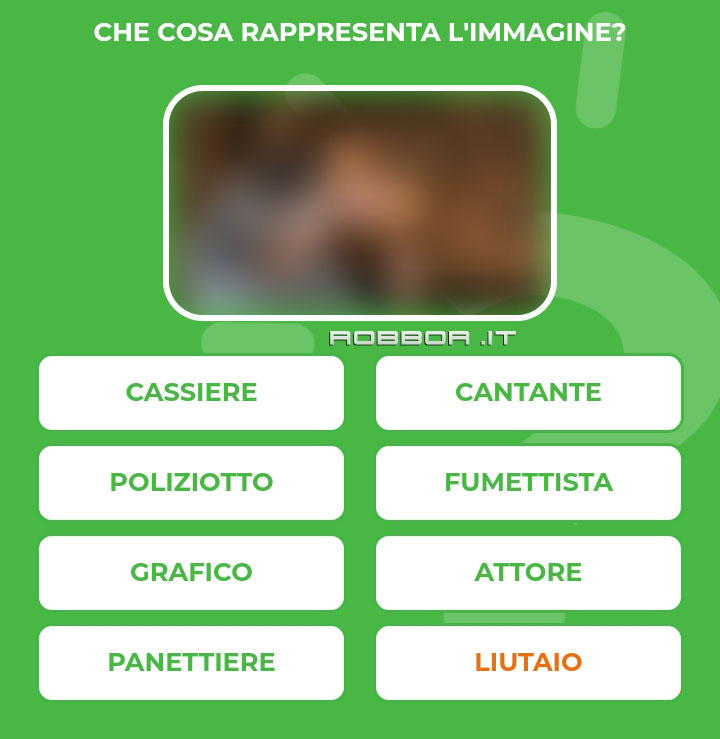The width and height of the screenshot is (720, 739).
Task: Select the CASSIERE answer
Action: (191, 393)
